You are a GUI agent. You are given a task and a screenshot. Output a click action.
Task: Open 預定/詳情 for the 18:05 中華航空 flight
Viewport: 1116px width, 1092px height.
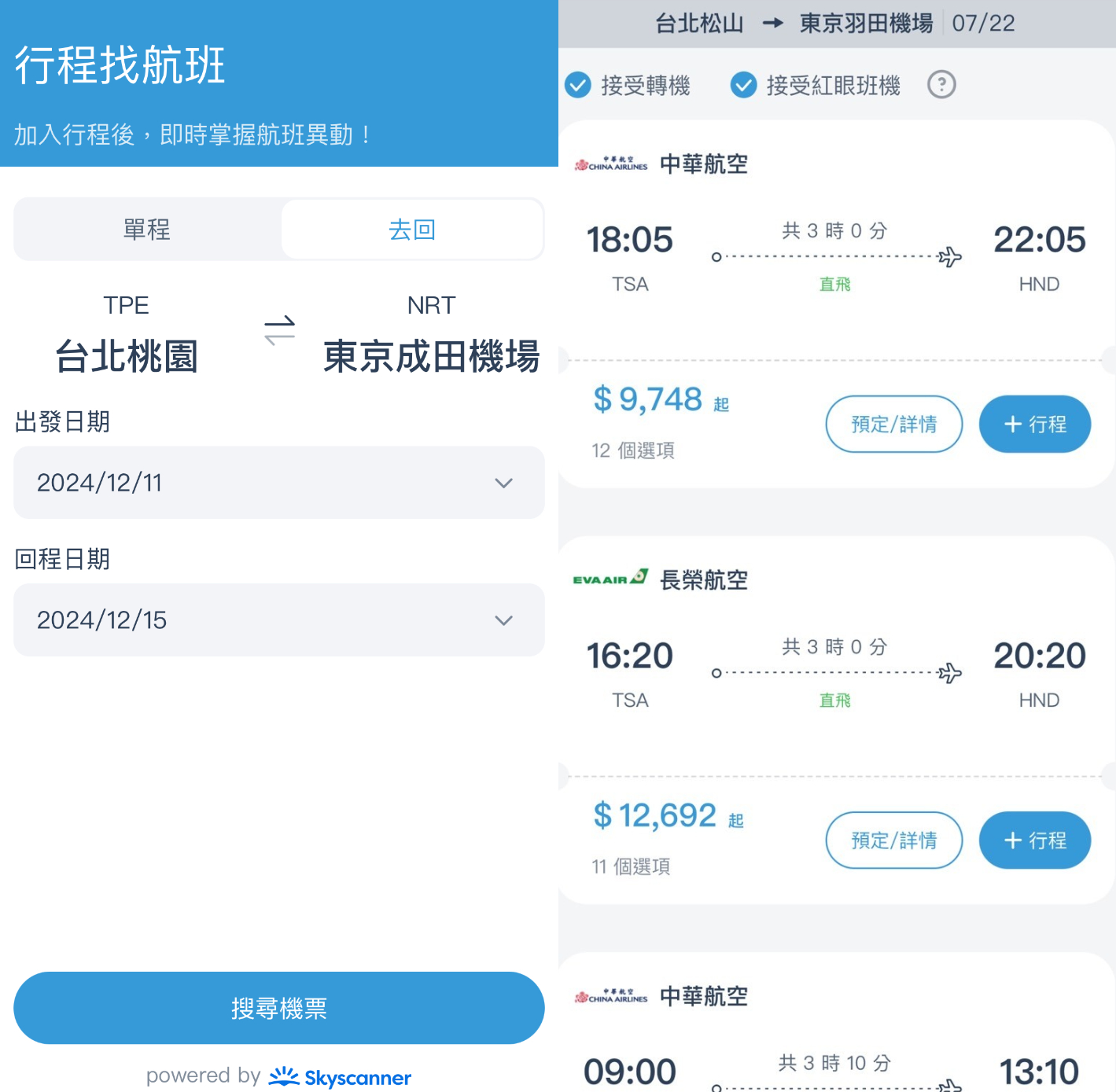click(x=893, y=425)
